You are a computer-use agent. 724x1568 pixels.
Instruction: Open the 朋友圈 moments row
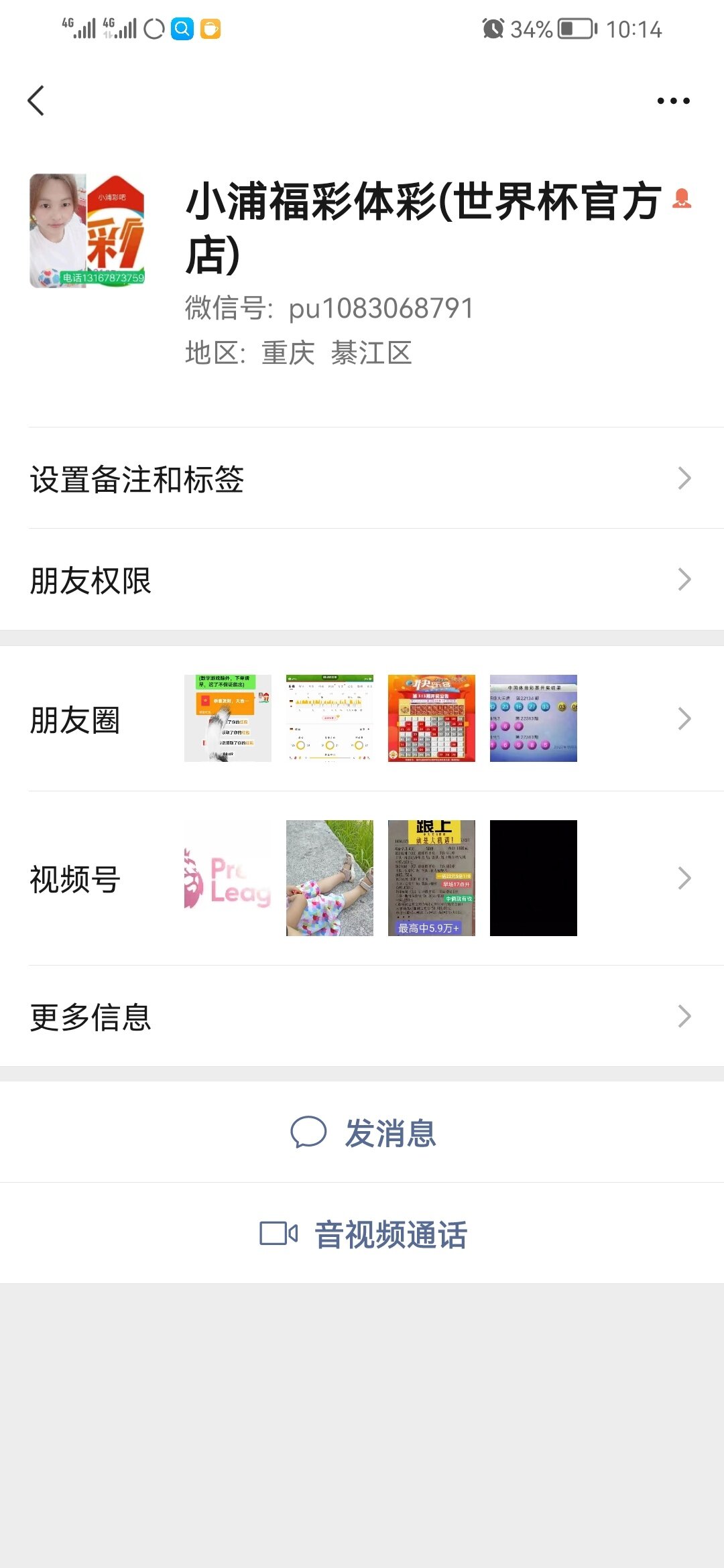pyautogui.click(x=362, y=718)
